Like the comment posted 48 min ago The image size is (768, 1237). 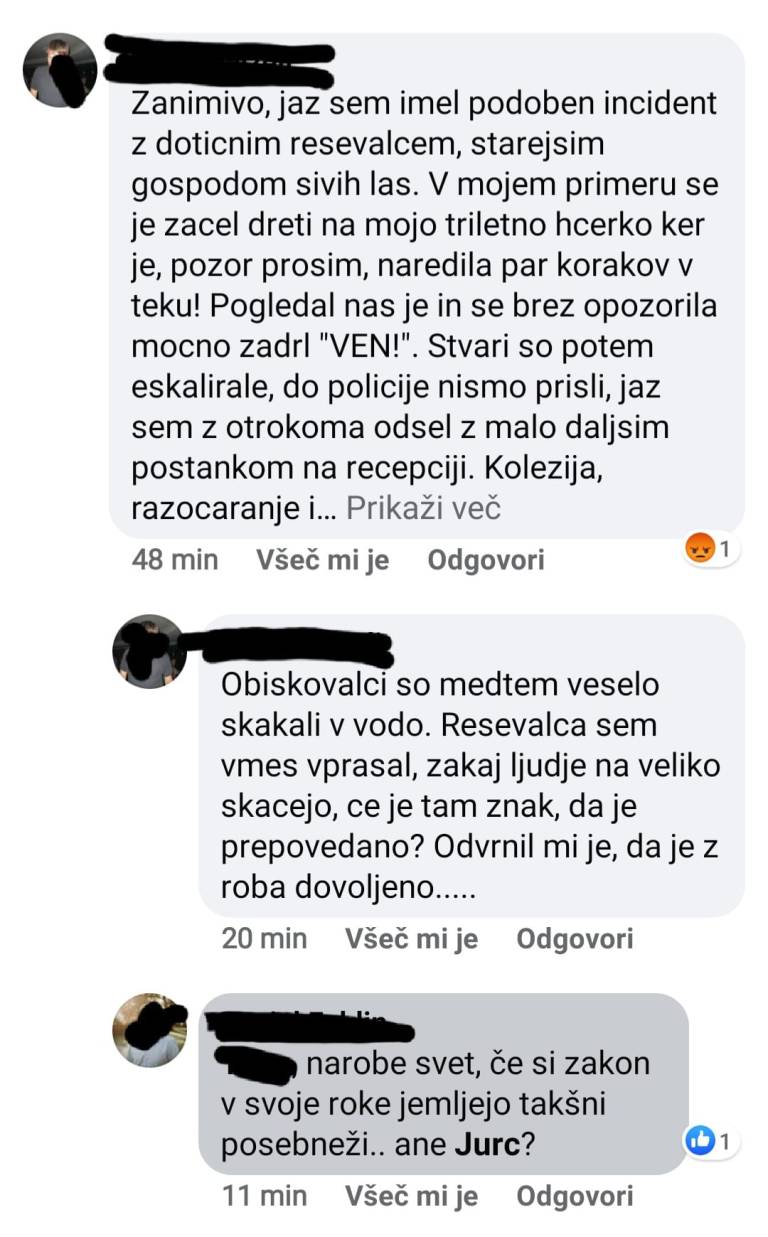(322, 560)
